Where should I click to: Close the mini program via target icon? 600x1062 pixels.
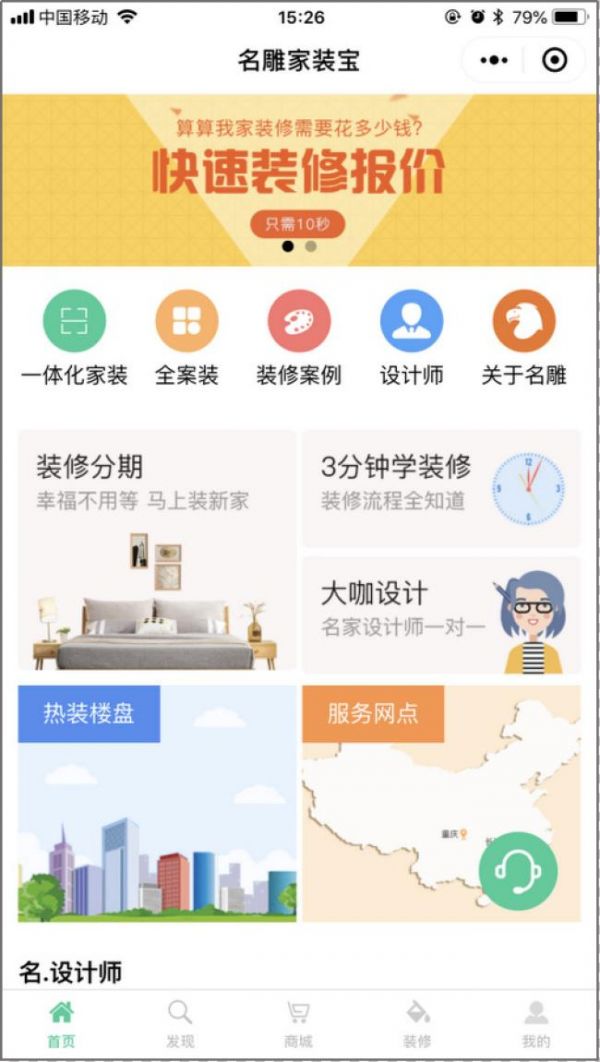click(x=553, y=60)
